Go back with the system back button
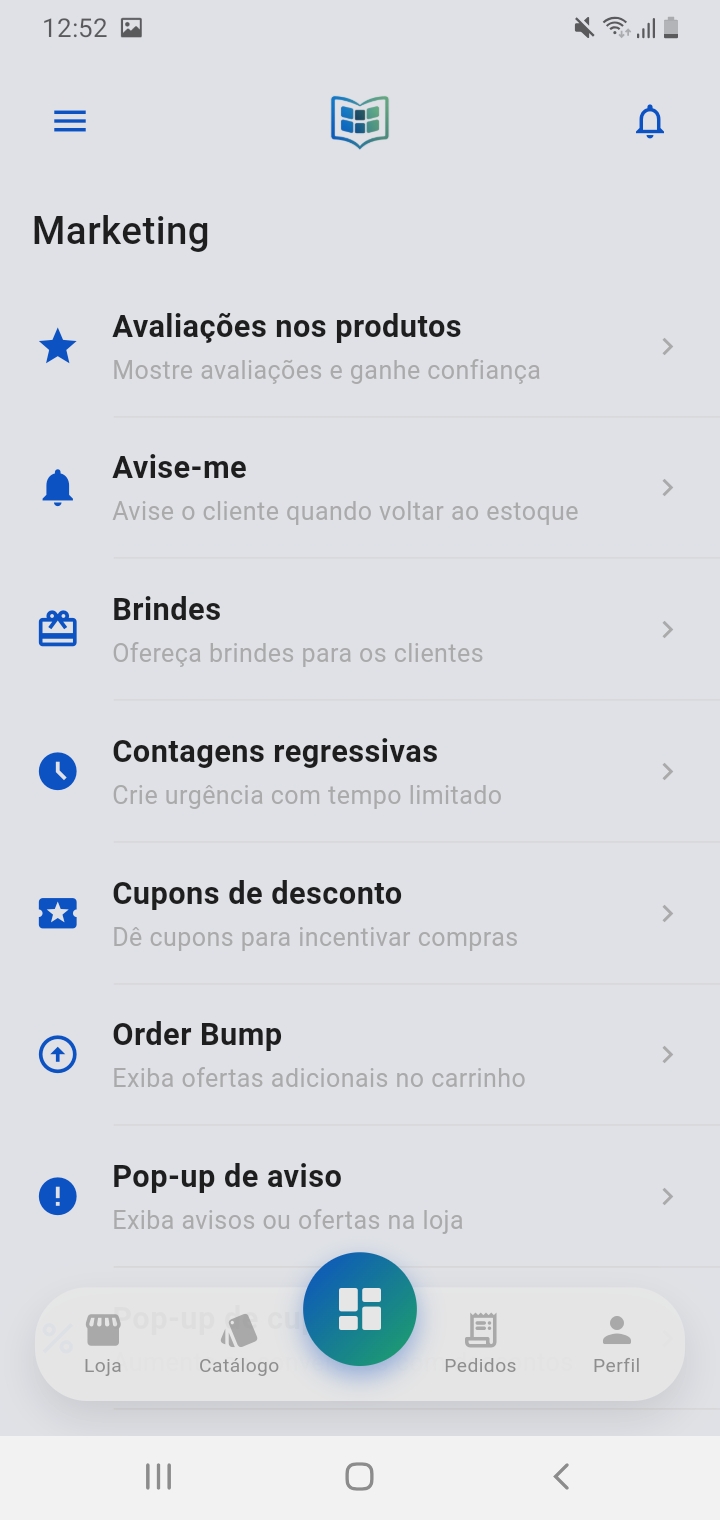Screen dimensions: 720x1520 pyautogui.click(x=561, y=1476)
